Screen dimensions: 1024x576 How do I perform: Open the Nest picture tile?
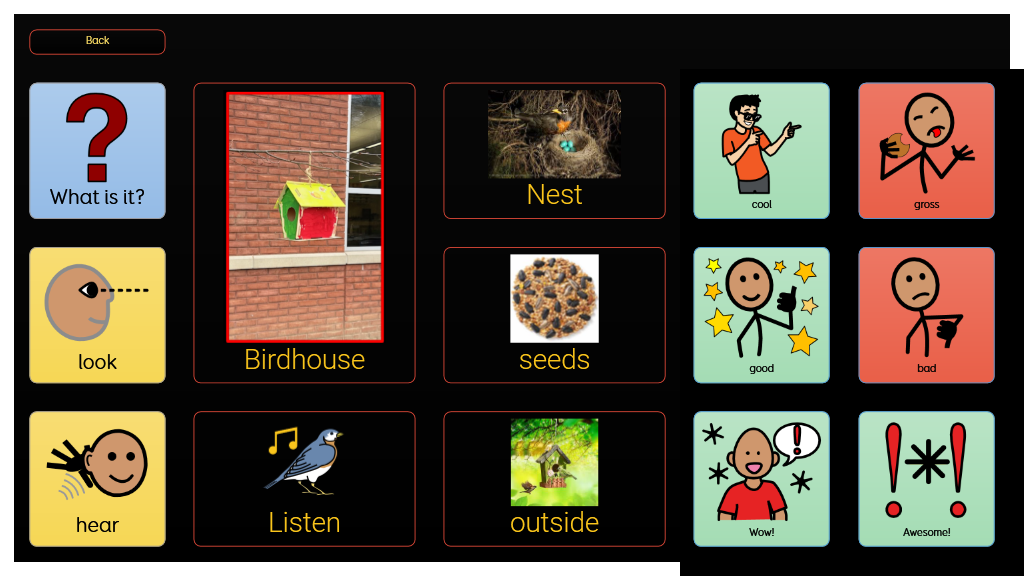pyautogui.click(x=554, y=150)
